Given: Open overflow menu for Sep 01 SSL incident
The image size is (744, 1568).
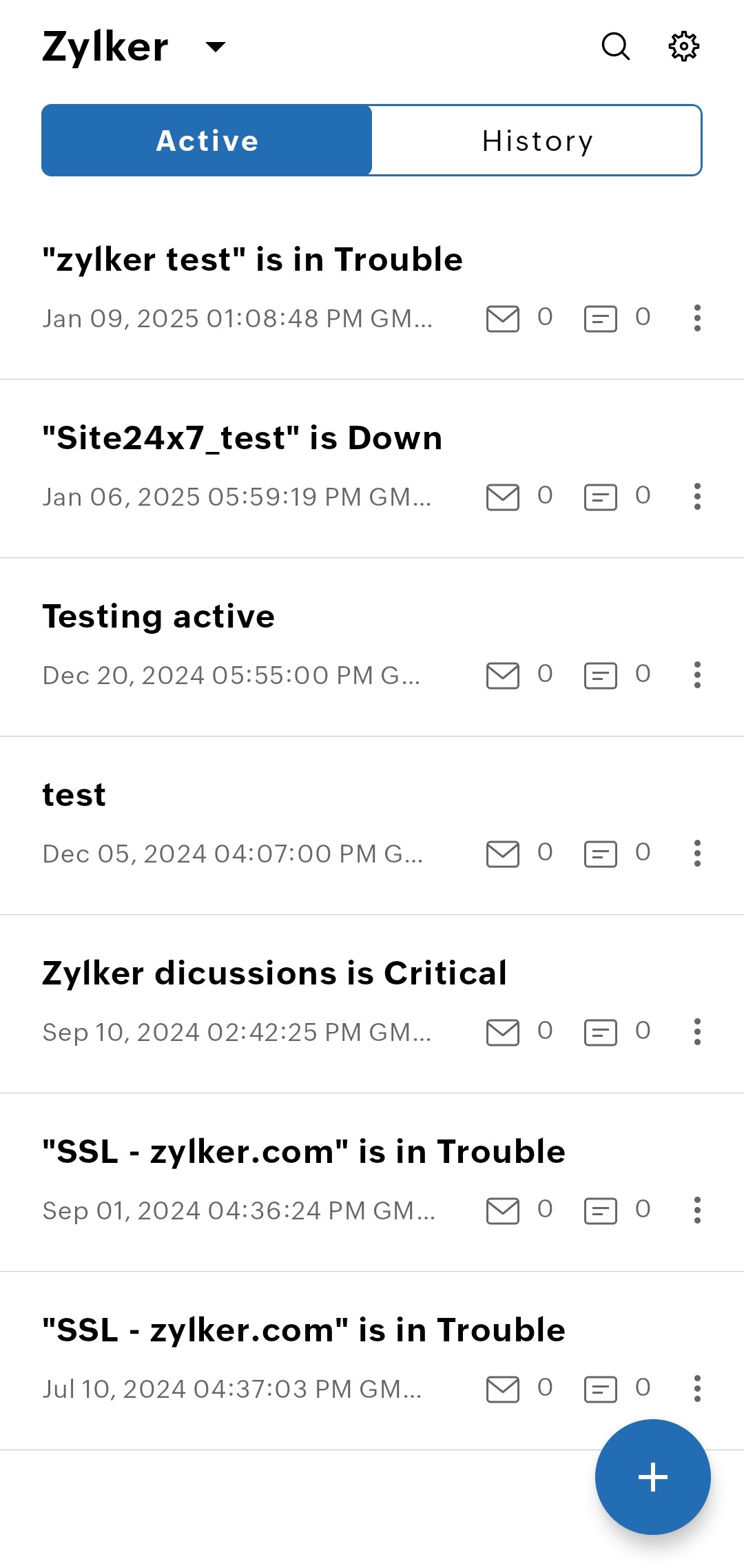Looking at the screenshot, I should click(697, 1210).
